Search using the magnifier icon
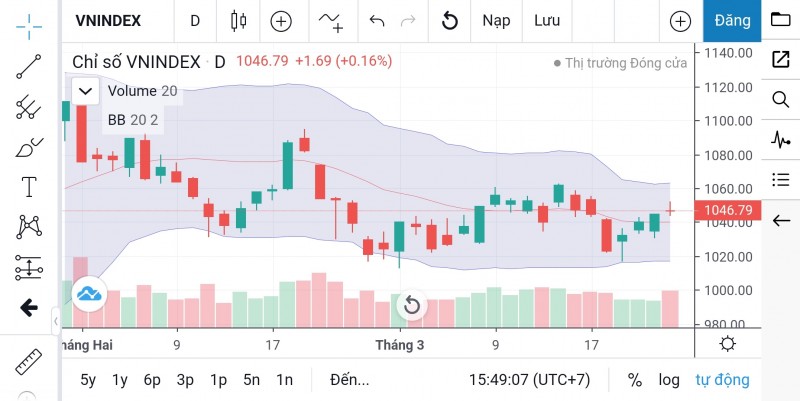Screen dimensions: 800x401 click(x=780, y=99)
